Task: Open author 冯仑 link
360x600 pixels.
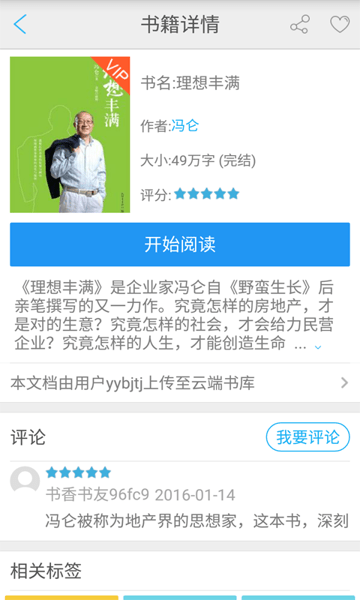Action: click(x=185, y=126)
